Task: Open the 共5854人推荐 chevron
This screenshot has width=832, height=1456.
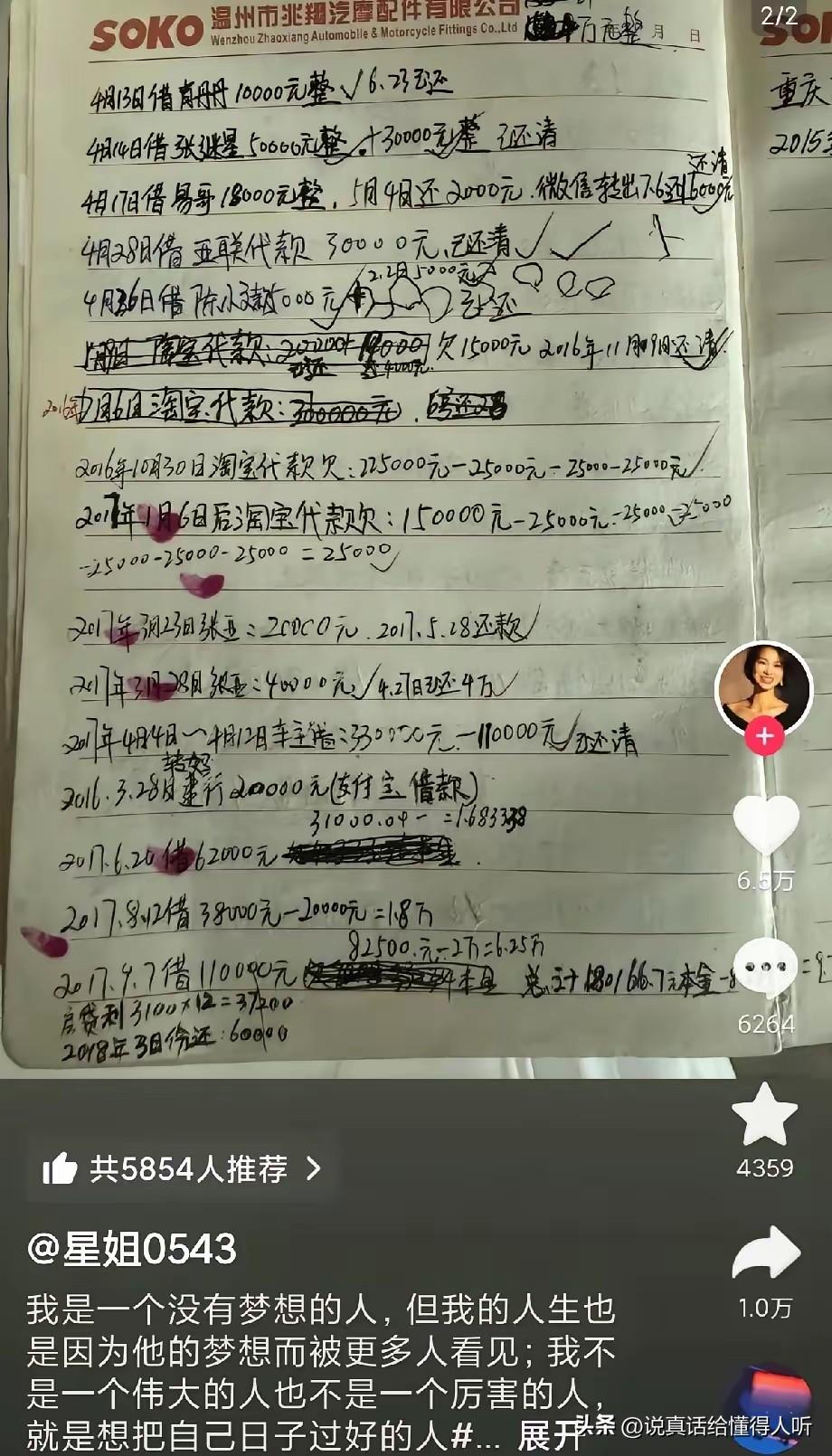Action: tap(312, 1169)
